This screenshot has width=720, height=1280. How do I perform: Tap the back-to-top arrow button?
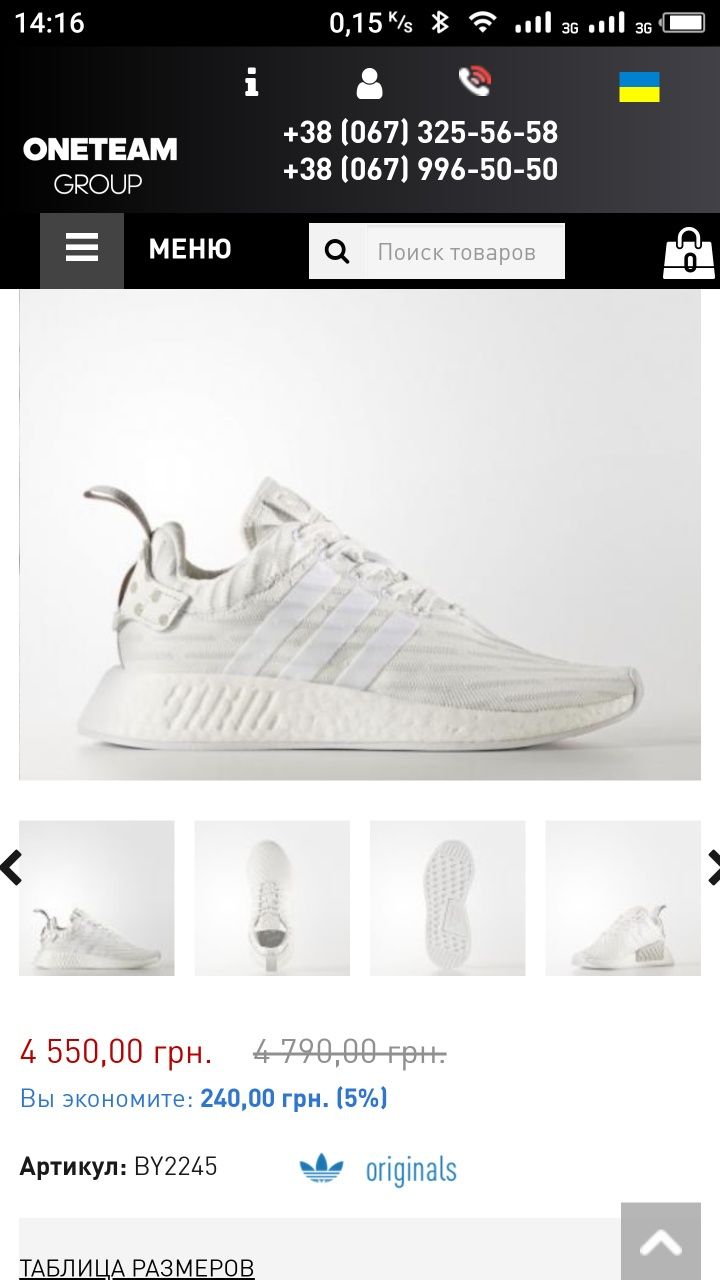(x=661, y=1242)
